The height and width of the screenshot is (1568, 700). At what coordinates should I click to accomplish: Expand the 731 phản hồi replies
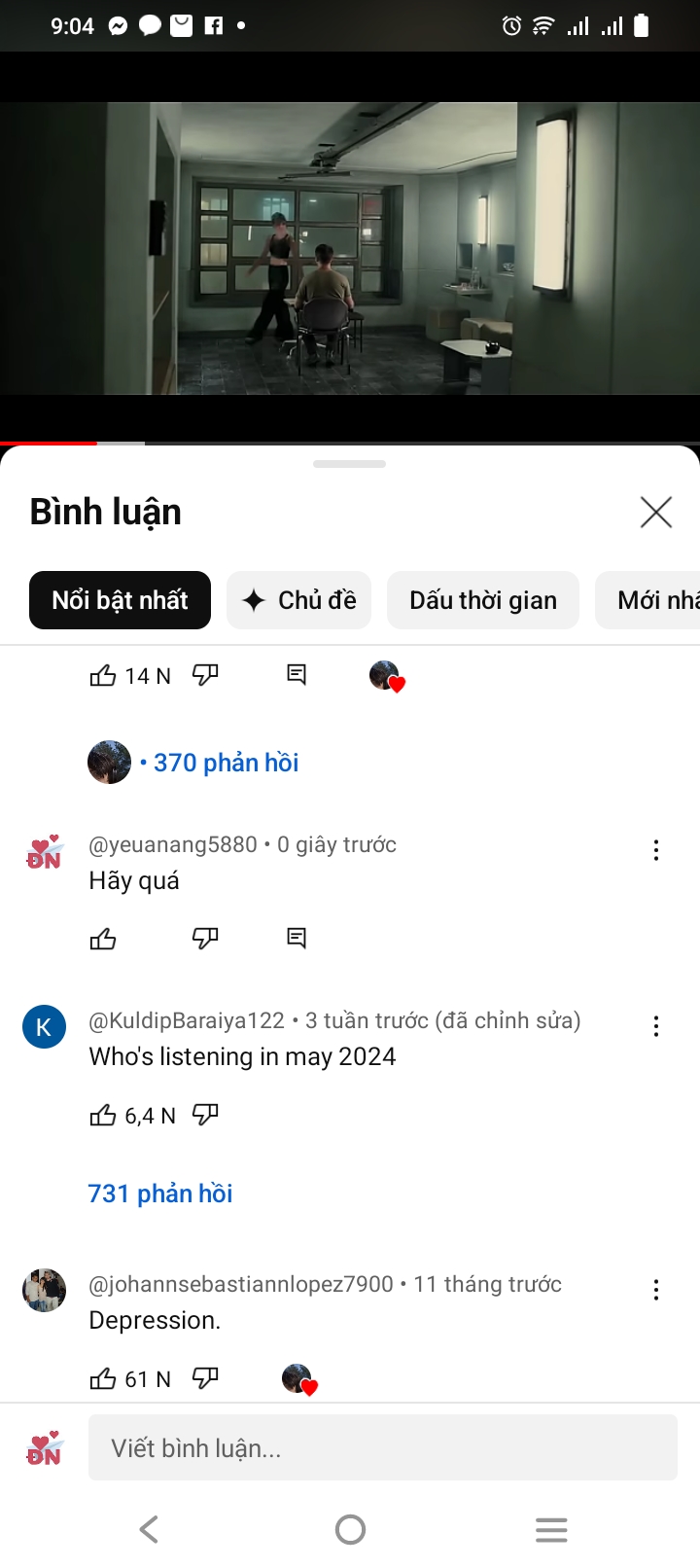pos(160,1194)
